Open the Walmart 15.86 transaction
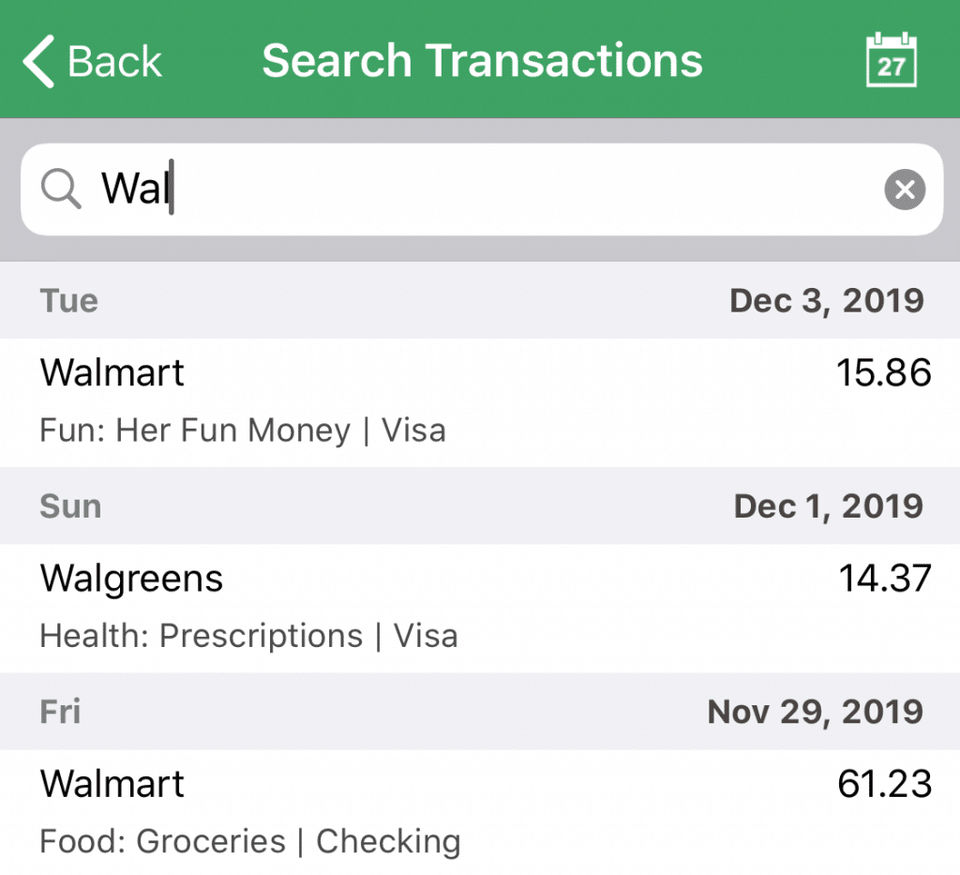 click(x=480, y=402)
